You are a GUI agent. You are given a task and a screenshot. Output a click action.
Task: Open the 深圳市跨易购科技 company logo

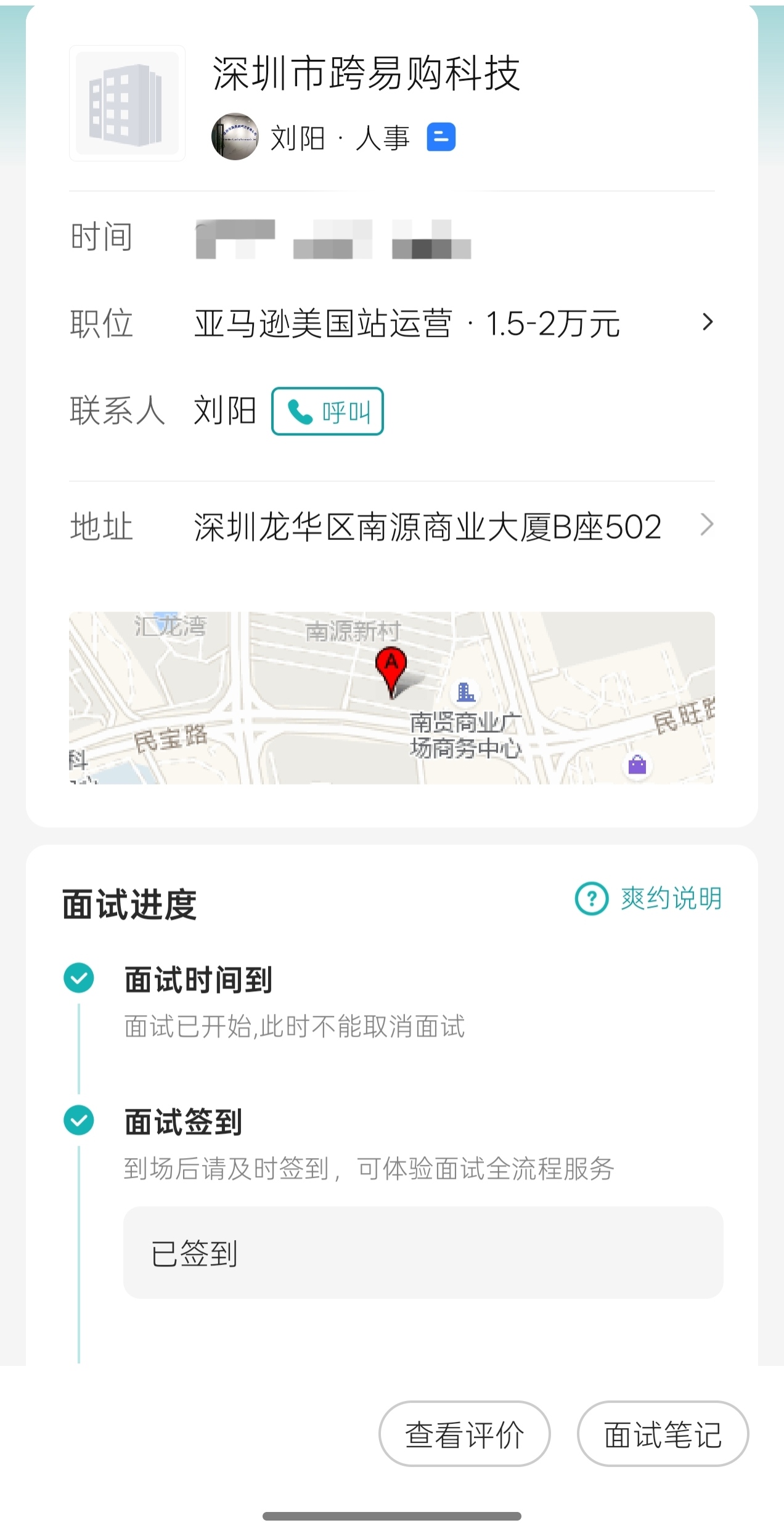tap(127, 103)
